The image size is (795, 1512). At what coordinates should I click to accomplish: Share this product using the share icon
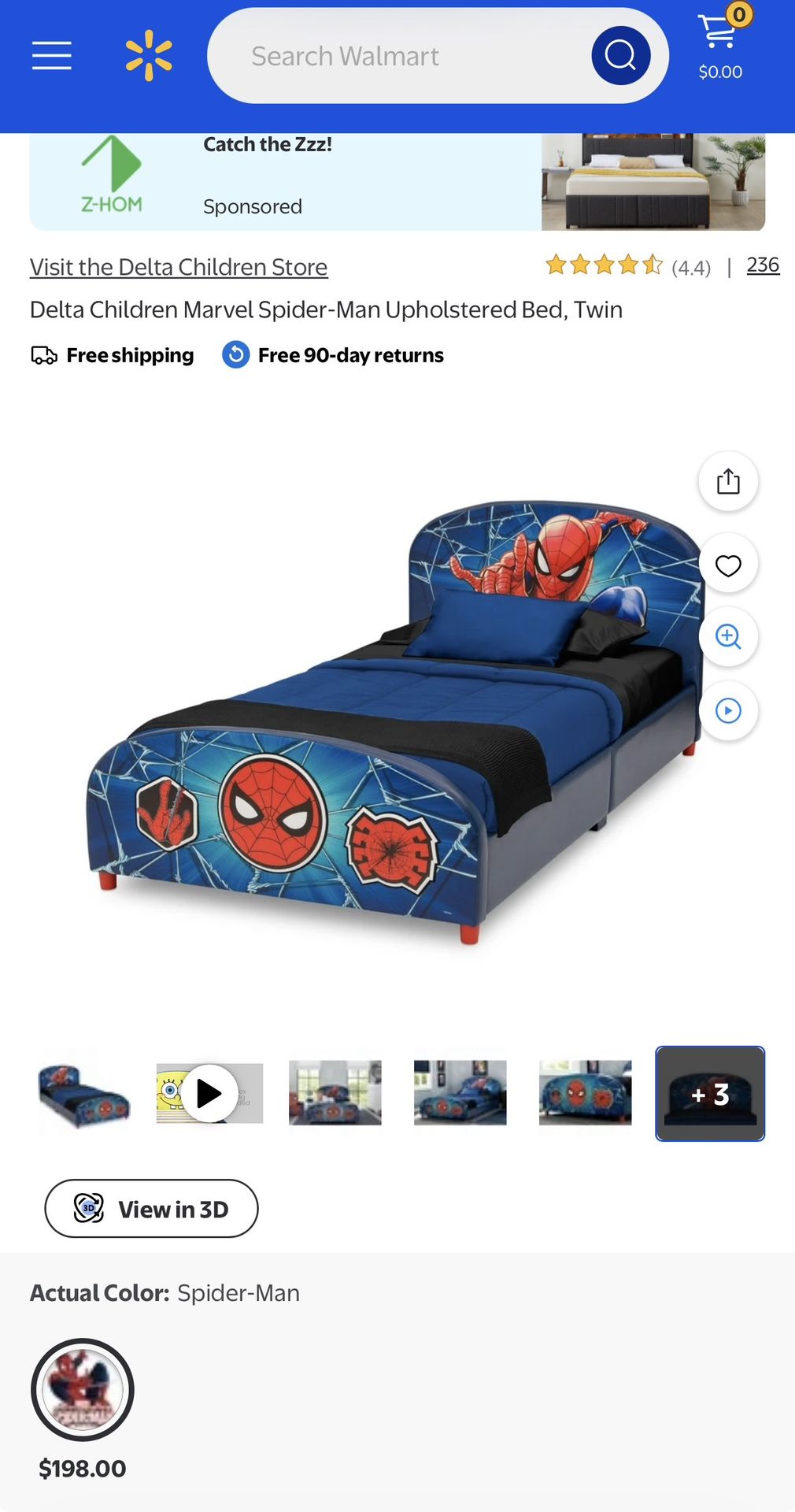[727, 480]
